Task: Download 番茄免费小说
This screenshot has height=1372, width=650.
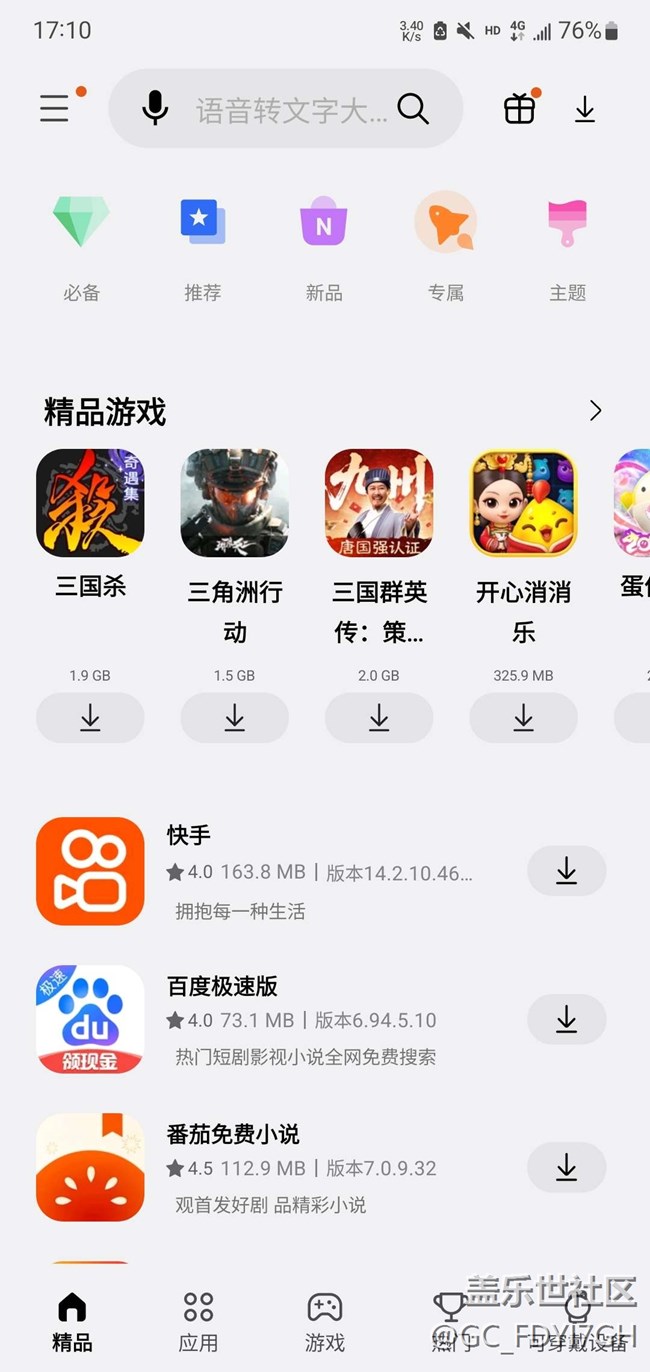Action: 566,1166
